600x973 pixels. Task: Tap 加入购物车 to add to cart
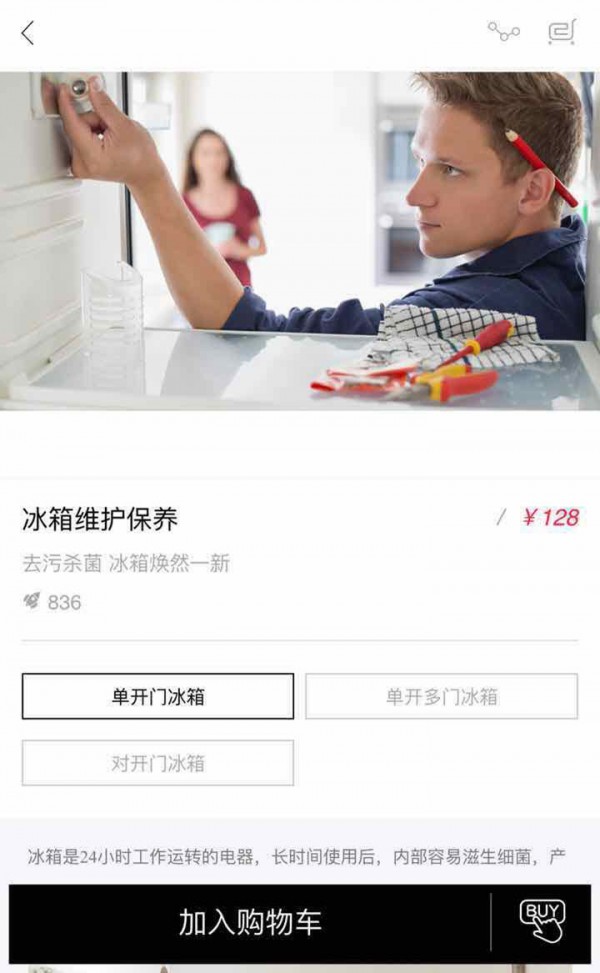250,923
